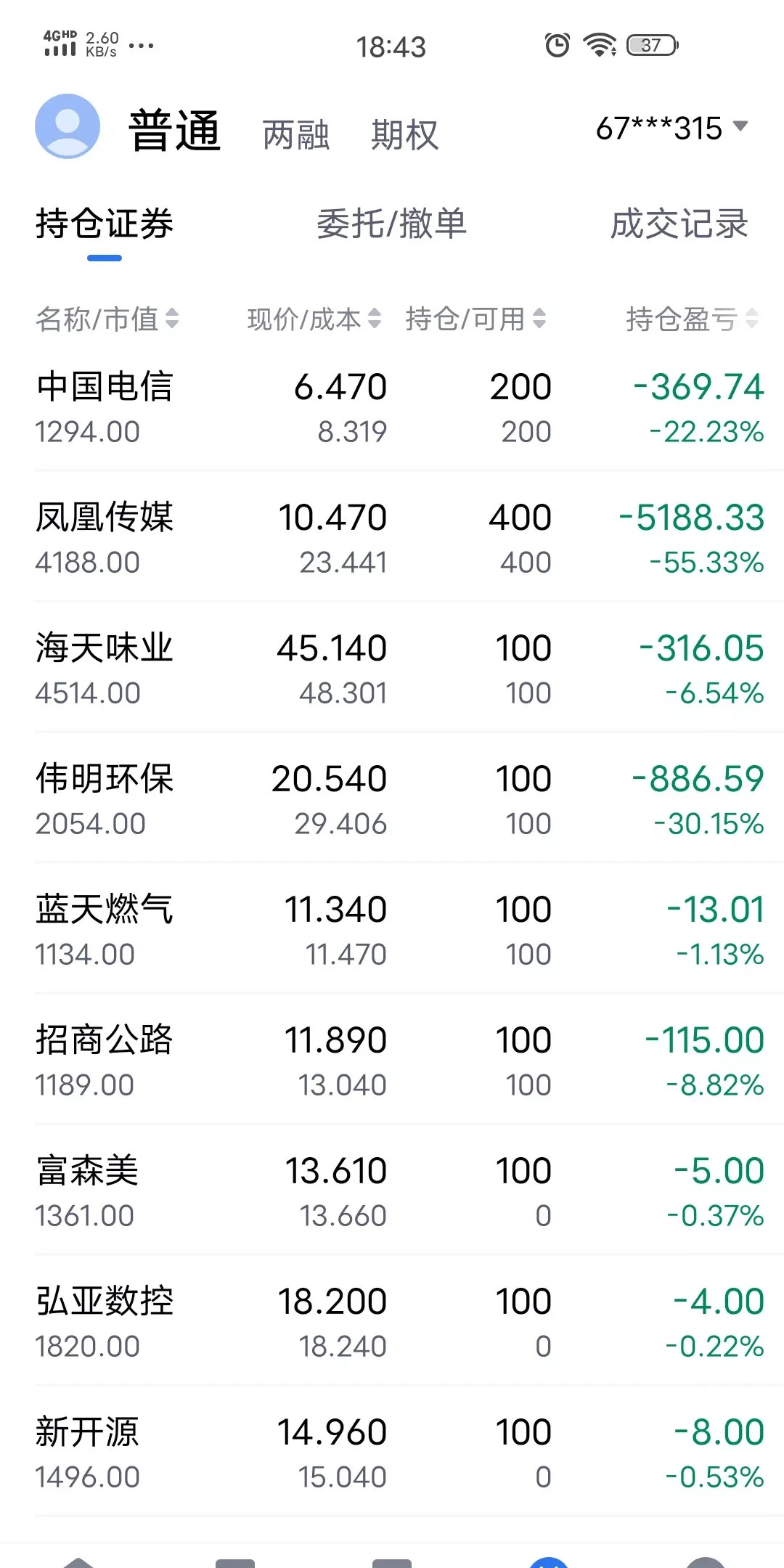Switch to the 委托/撤单 tab

click(392, 225)
